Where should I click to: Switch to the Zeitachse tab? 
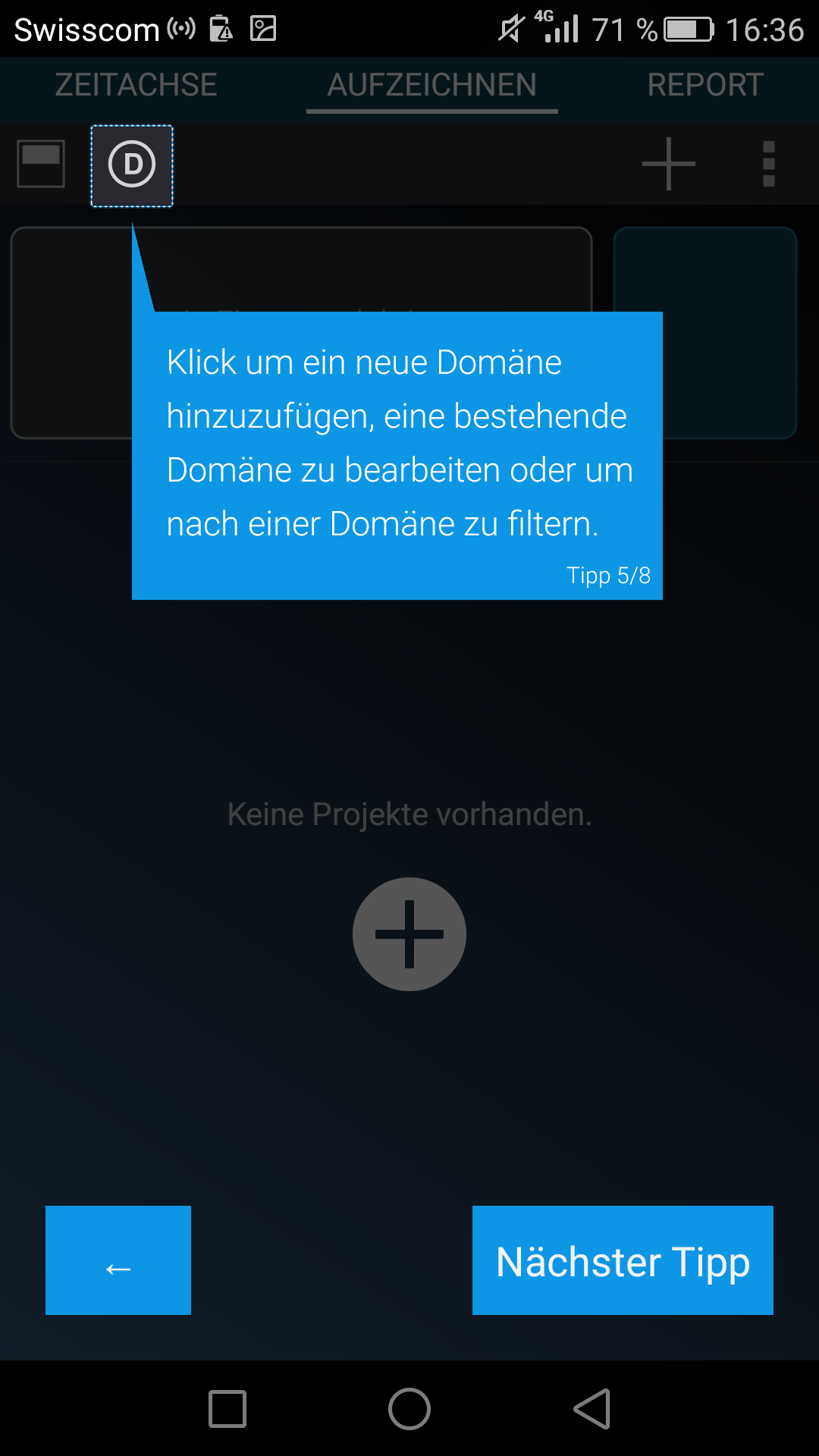click(136, 85)
